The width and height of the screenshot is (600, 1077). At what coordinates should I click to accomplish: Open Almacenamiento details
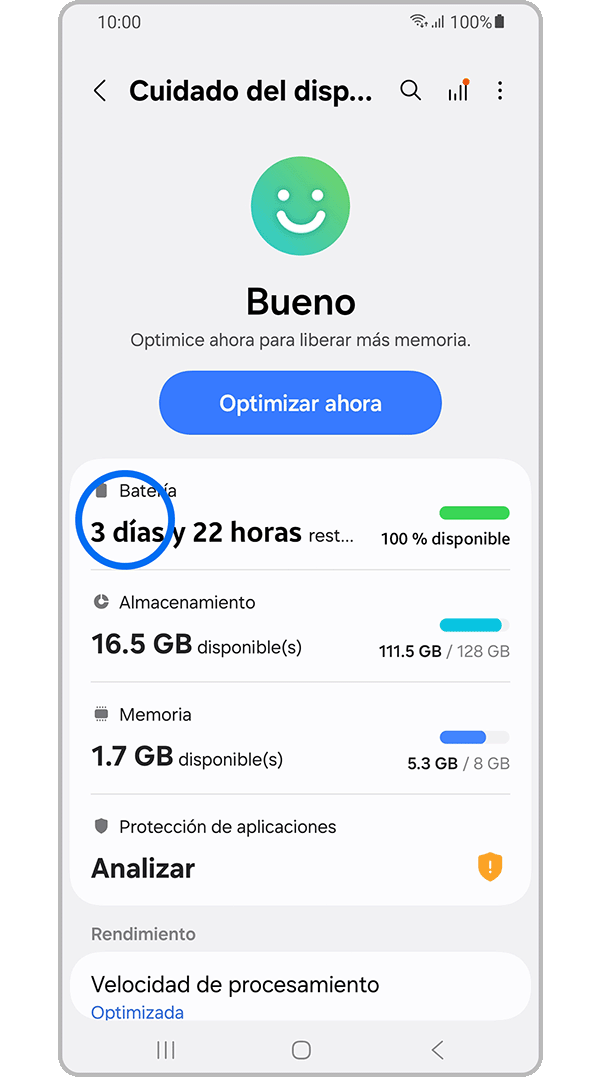coord(300,628)
